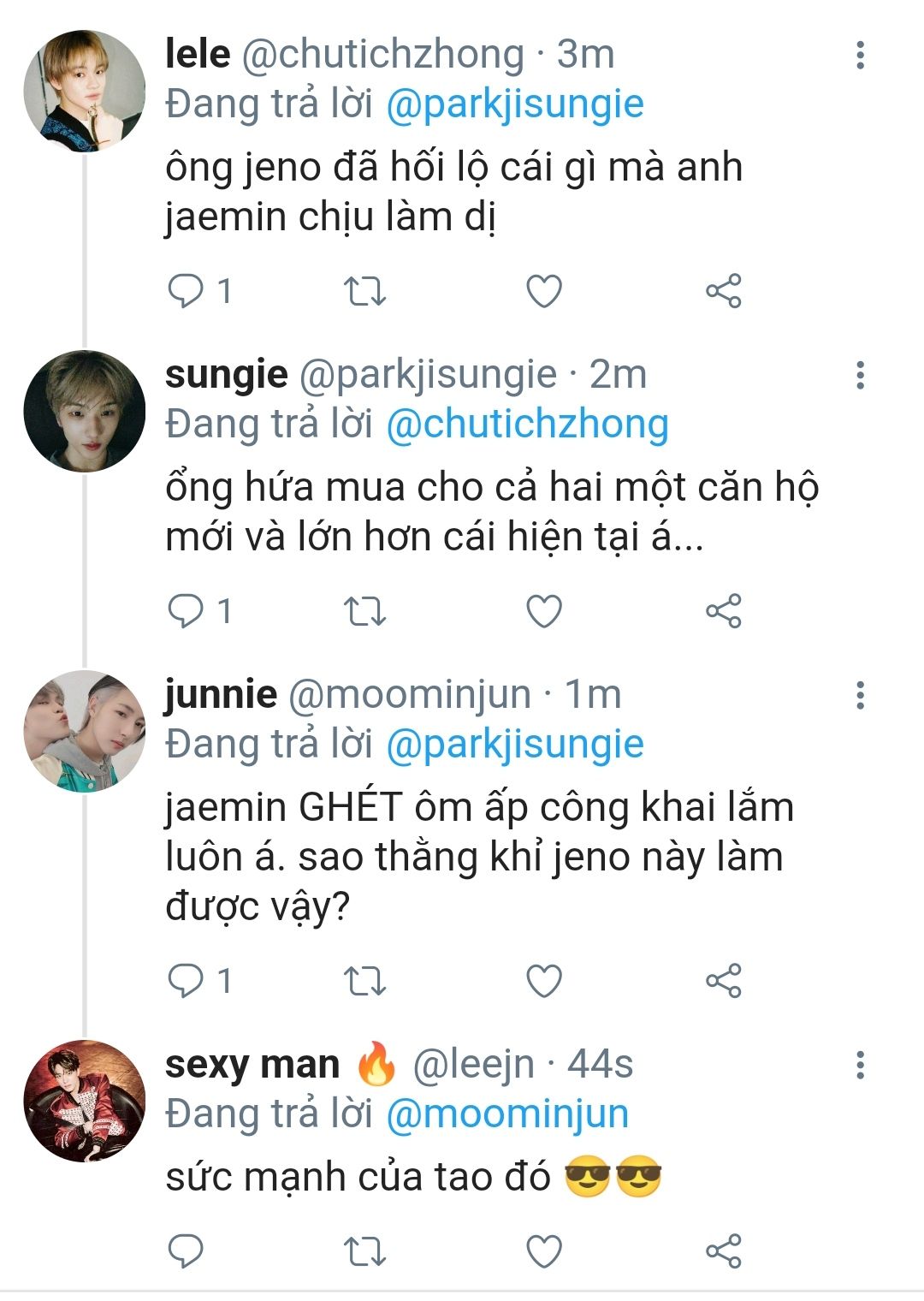Retweet lele's reply
Viewport: 924px width, 1301px height.
coord(364,292)
